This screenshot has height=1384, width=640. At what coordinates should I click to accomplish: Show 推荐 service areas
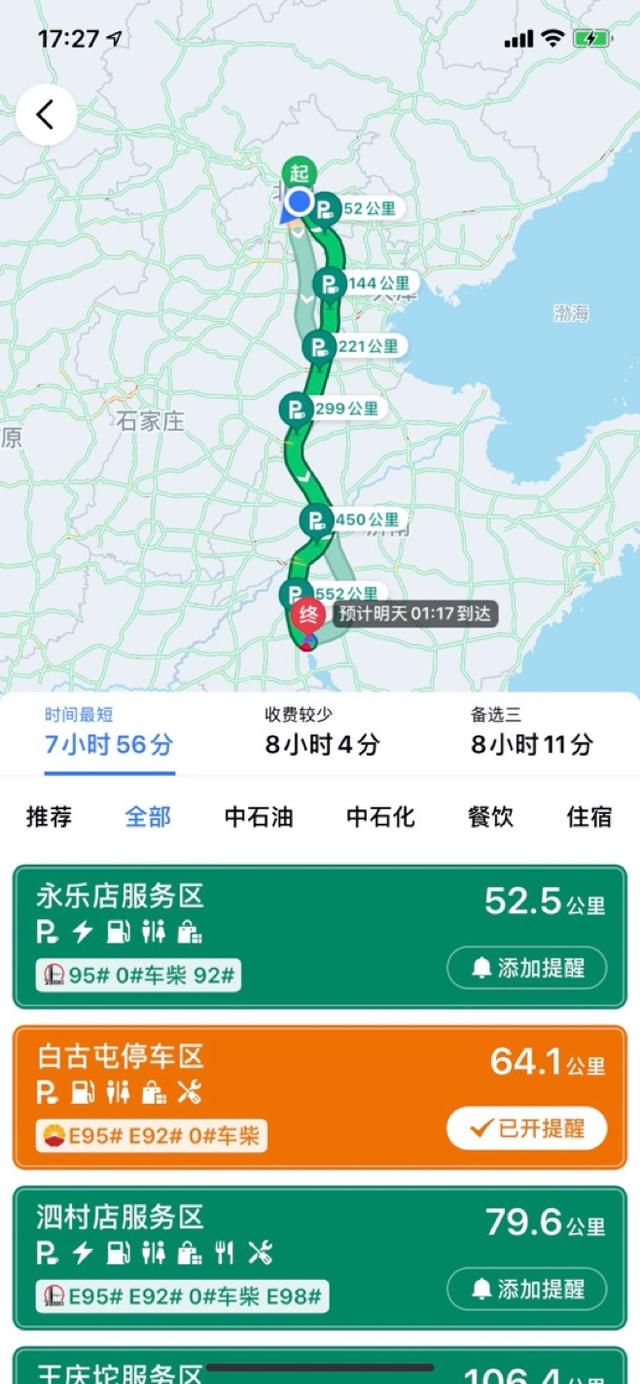coord(49,816)
